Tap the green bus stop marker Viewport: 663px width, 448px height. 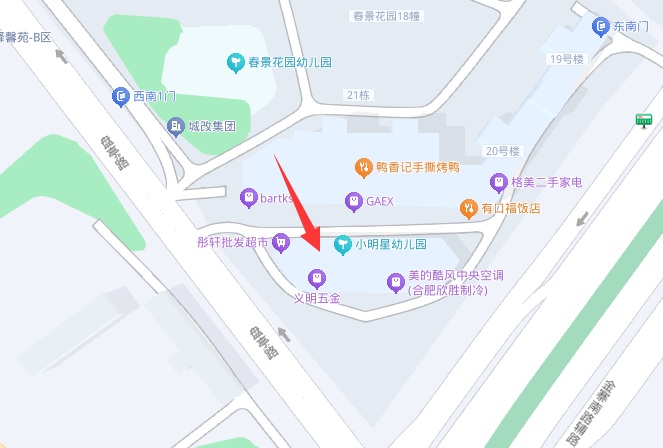click(x=645, y=120)
